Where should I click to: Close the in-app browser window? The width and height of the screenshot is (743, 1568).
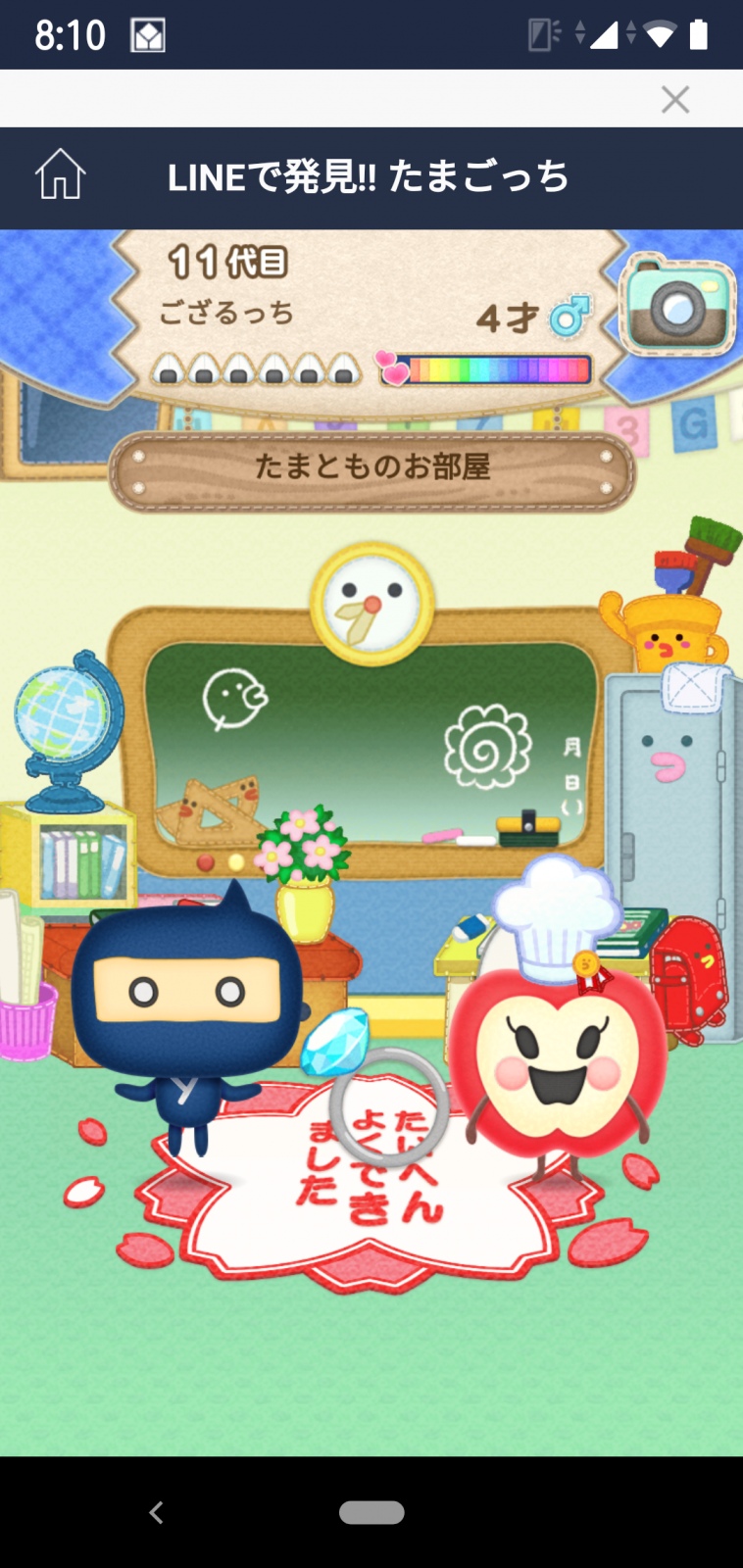click(x=674, y=99)
